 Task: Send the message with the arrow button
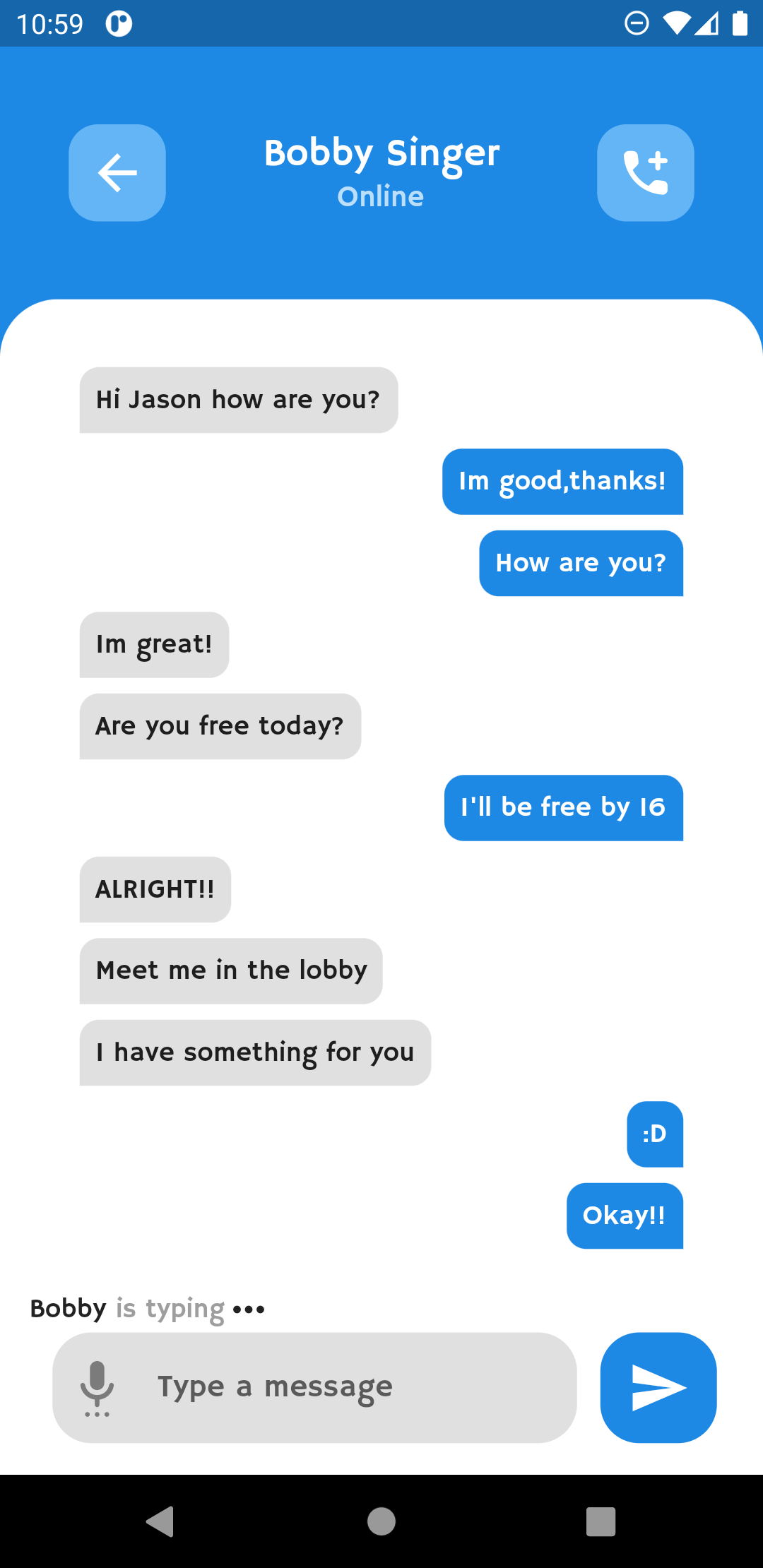658,1388
